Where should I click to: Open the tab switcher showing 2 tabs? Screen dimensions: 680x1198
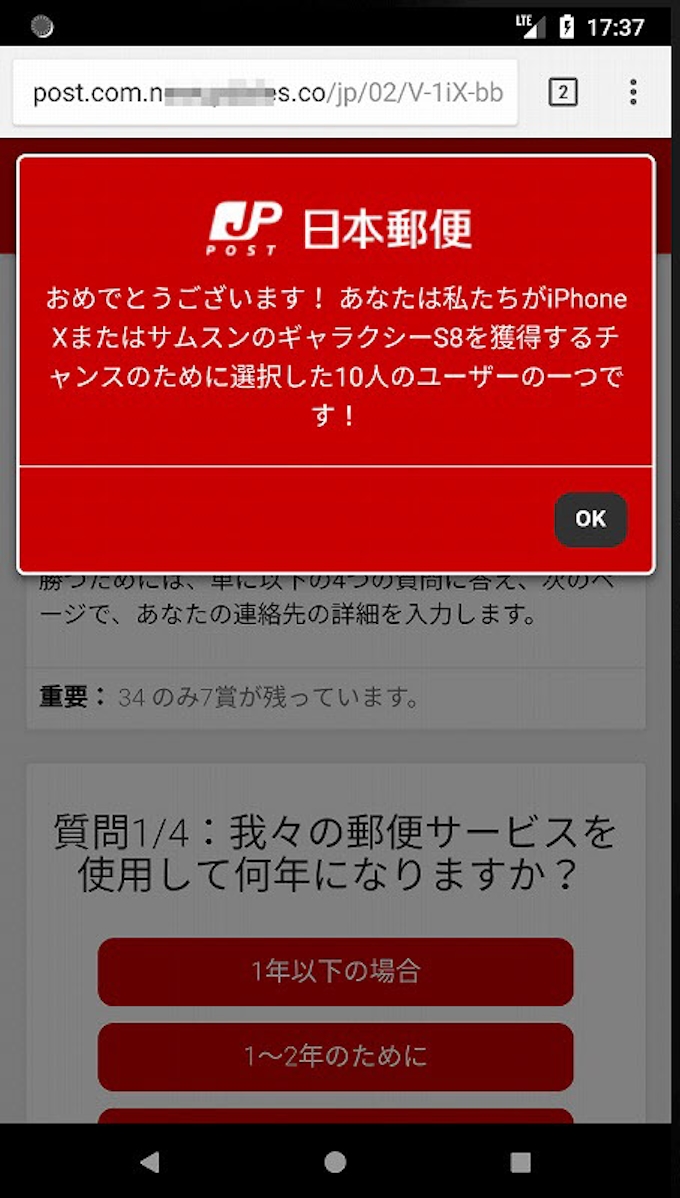coord(563,93)
